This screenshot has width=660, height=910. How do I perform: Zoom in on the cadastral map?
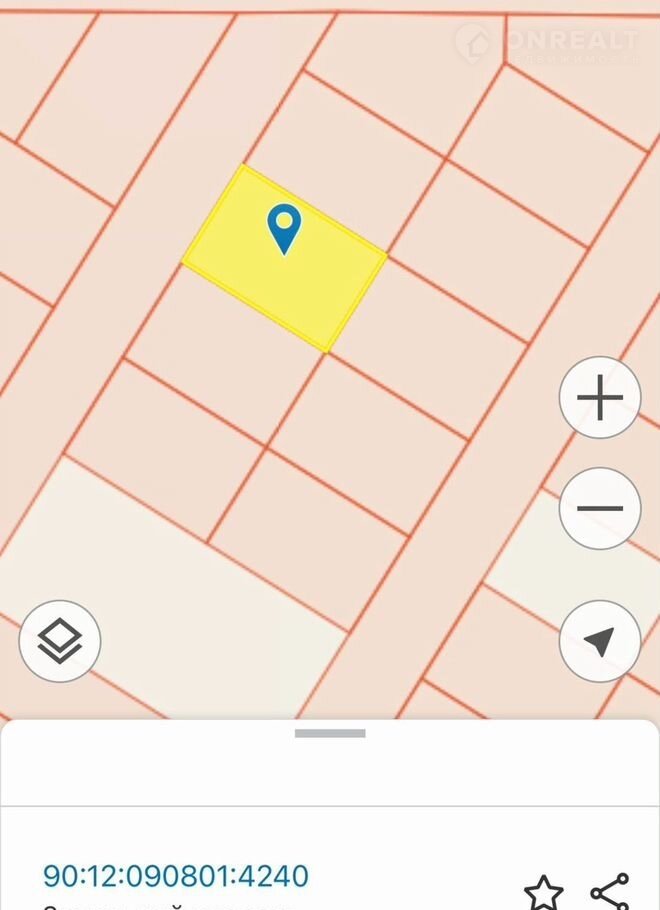pos(599,398)
